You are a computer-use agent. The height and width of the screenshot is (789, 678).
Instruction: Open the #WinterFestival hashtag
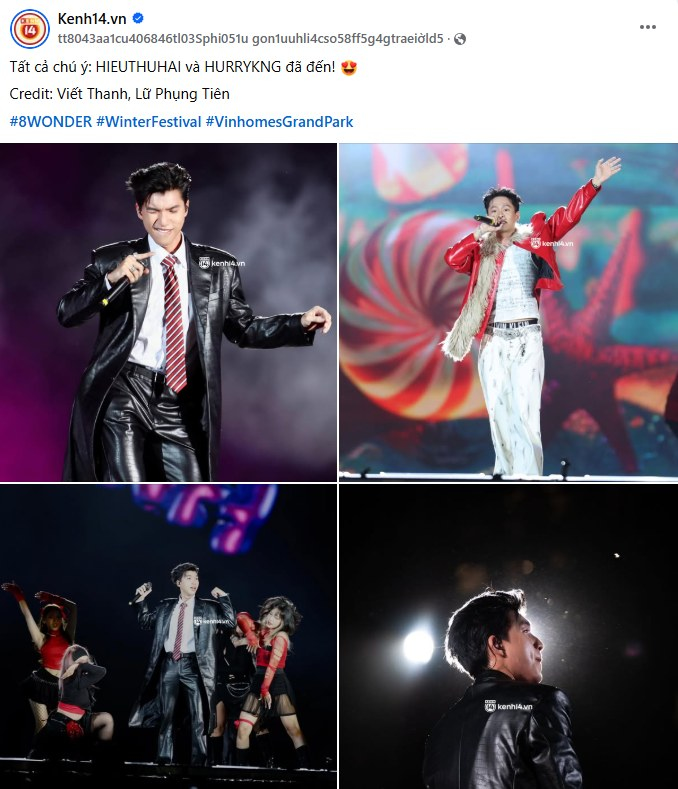pyautogui.click(x=148, y=122)
